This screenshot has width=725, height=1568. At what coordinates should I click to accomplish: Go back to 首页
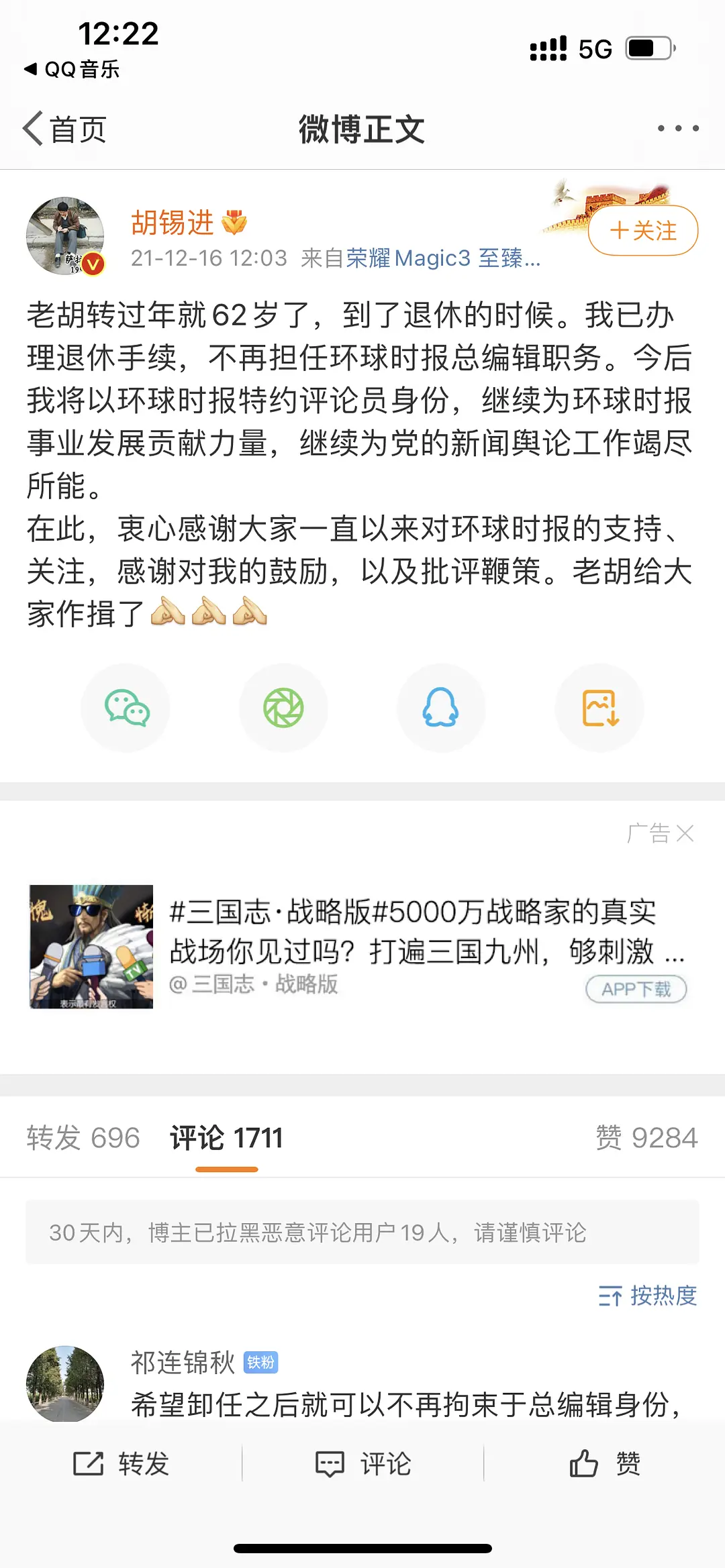(x=65, y=129)
